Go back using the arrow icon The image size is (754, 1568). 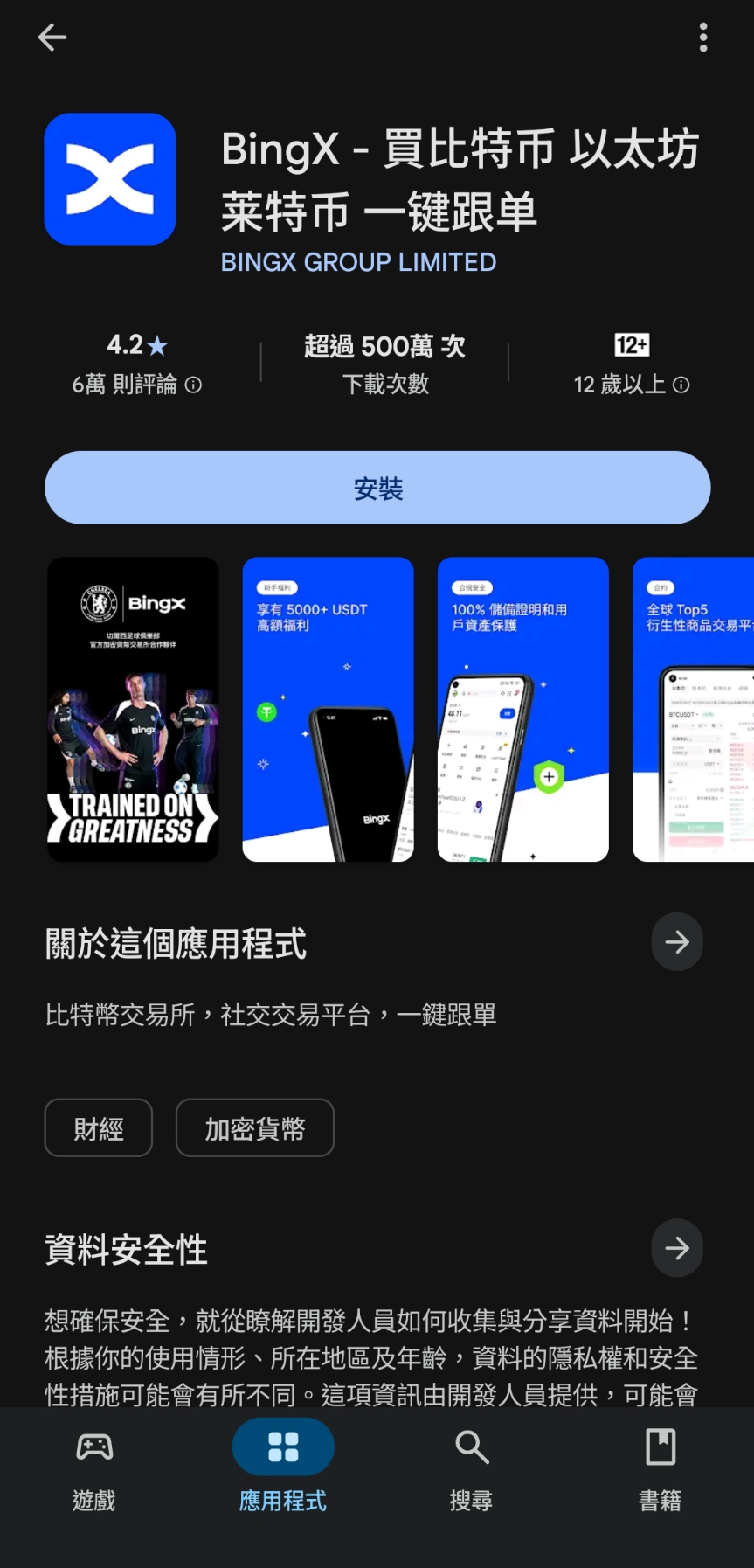pos(52,38)
